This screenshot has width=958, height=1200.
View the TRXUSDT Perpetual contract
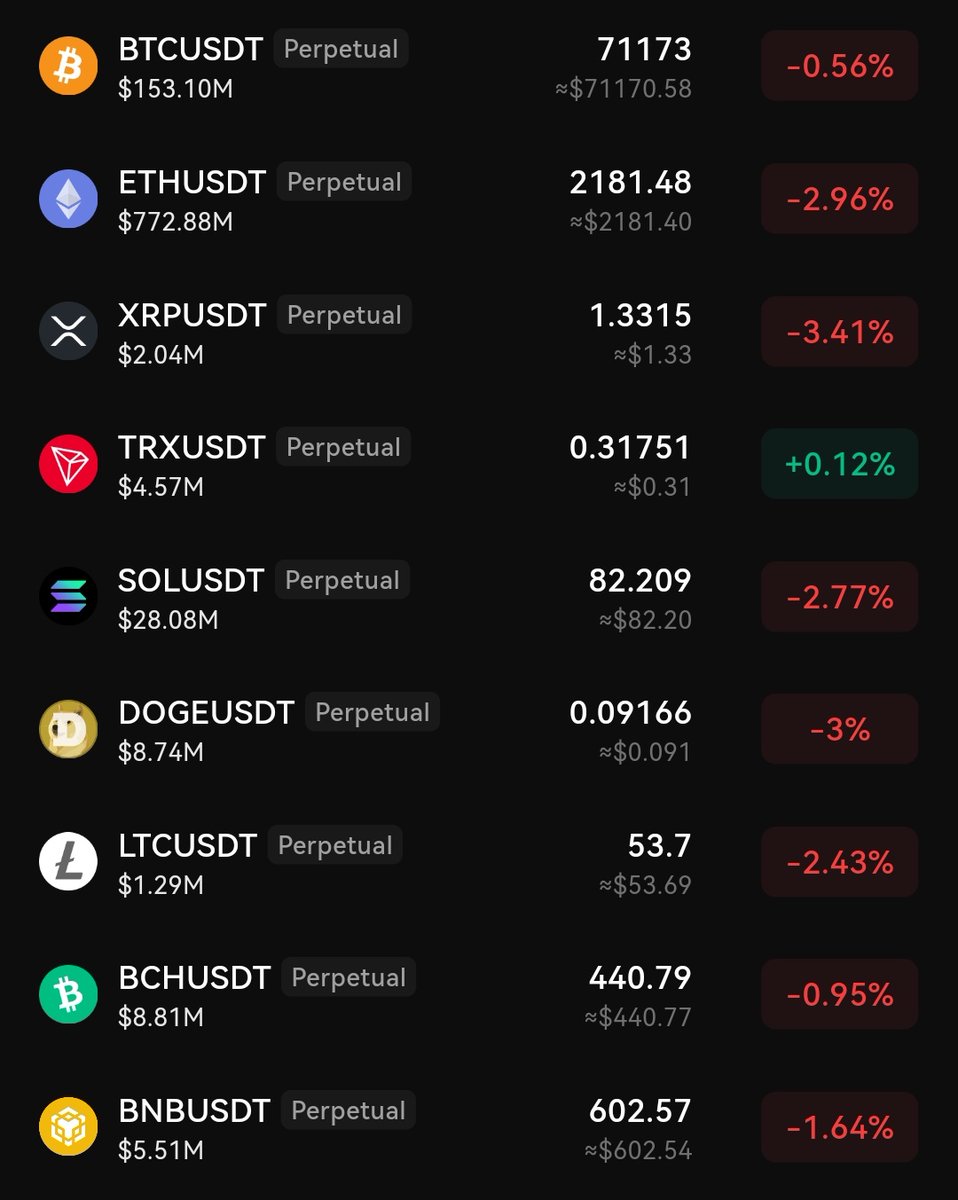coord(192,448)
